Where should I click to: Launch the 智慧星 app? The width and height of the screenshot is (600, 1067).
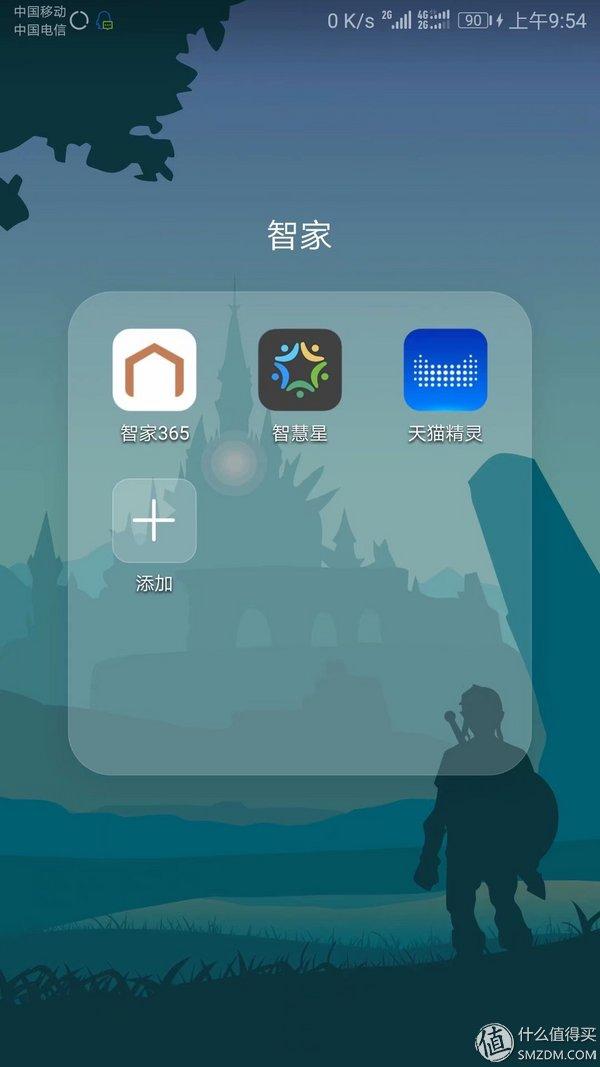[300, 370]
